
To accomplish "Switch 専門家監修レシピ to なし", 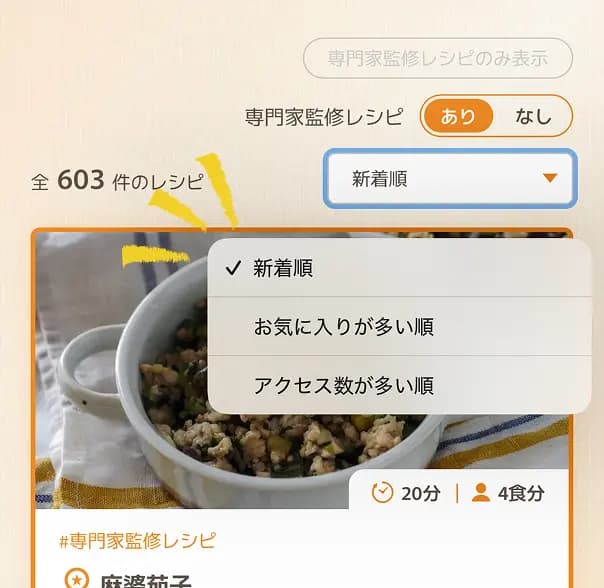I will click(533, 116).
